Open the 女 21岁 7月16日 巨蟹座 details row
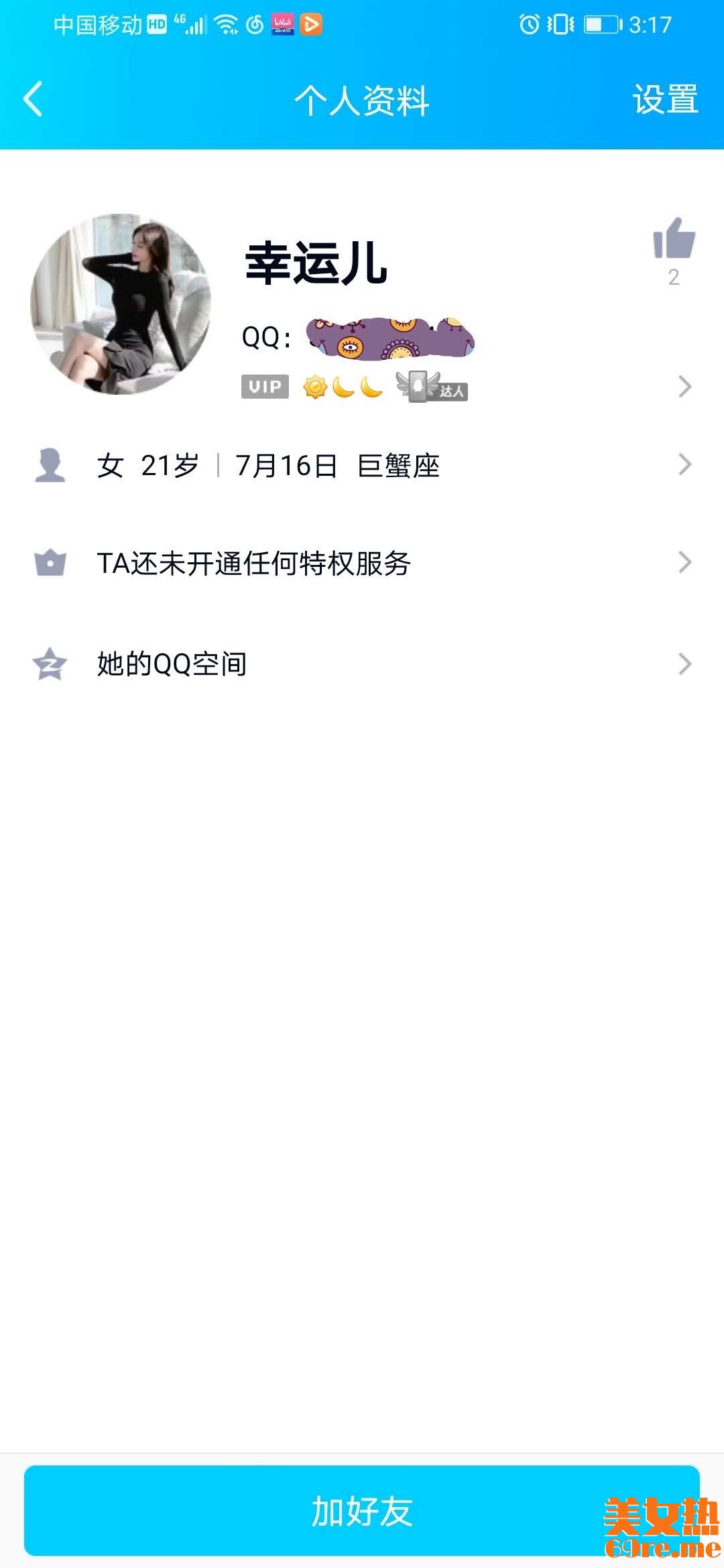Image resolution: width=724 pixels, height=1568 pixels. click(362, 465)
